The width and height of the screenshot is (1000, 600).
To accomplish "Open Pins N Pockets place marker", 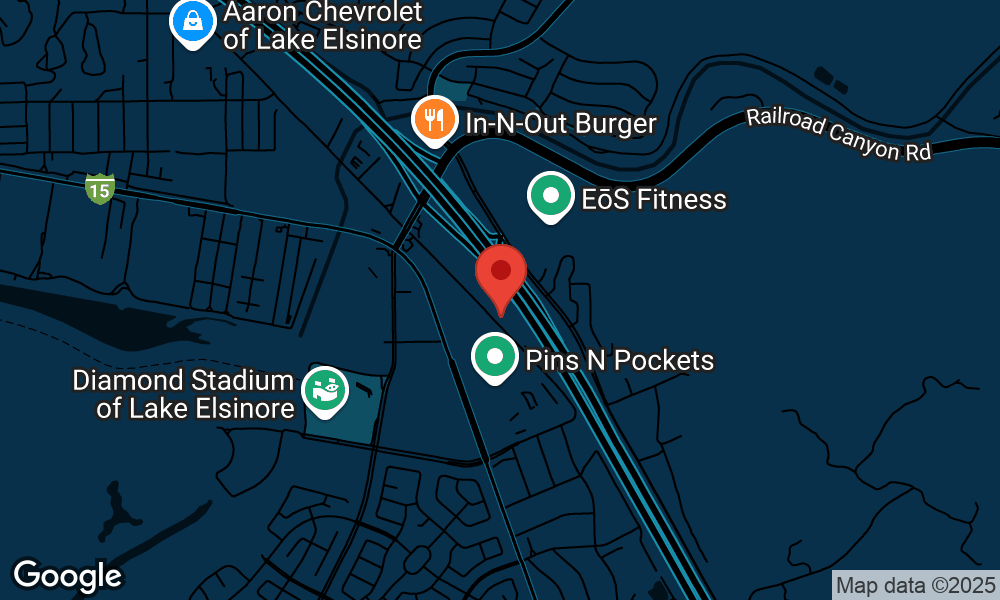I will [x=494, y=357].
